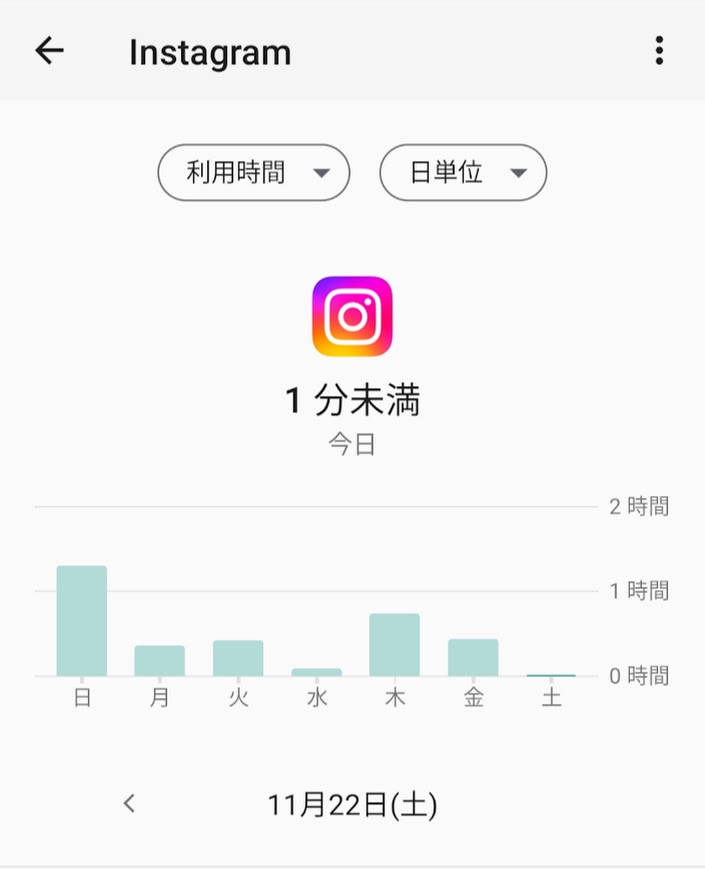Open the 日単位 period dropdown
Viewport: 705px width, 869px height.
[463, 173]
